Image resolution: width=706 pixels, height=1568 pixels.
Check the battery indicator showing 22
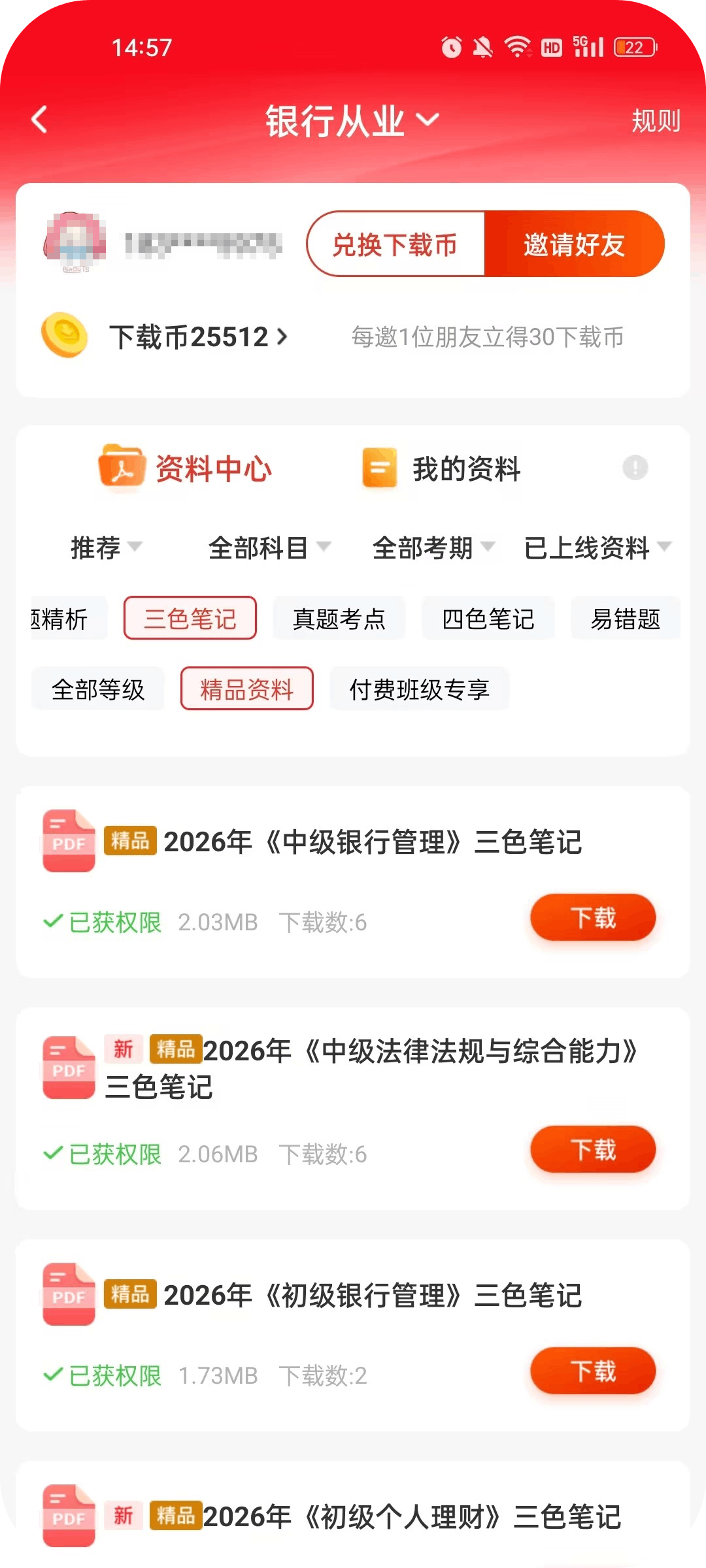point(635,46)
